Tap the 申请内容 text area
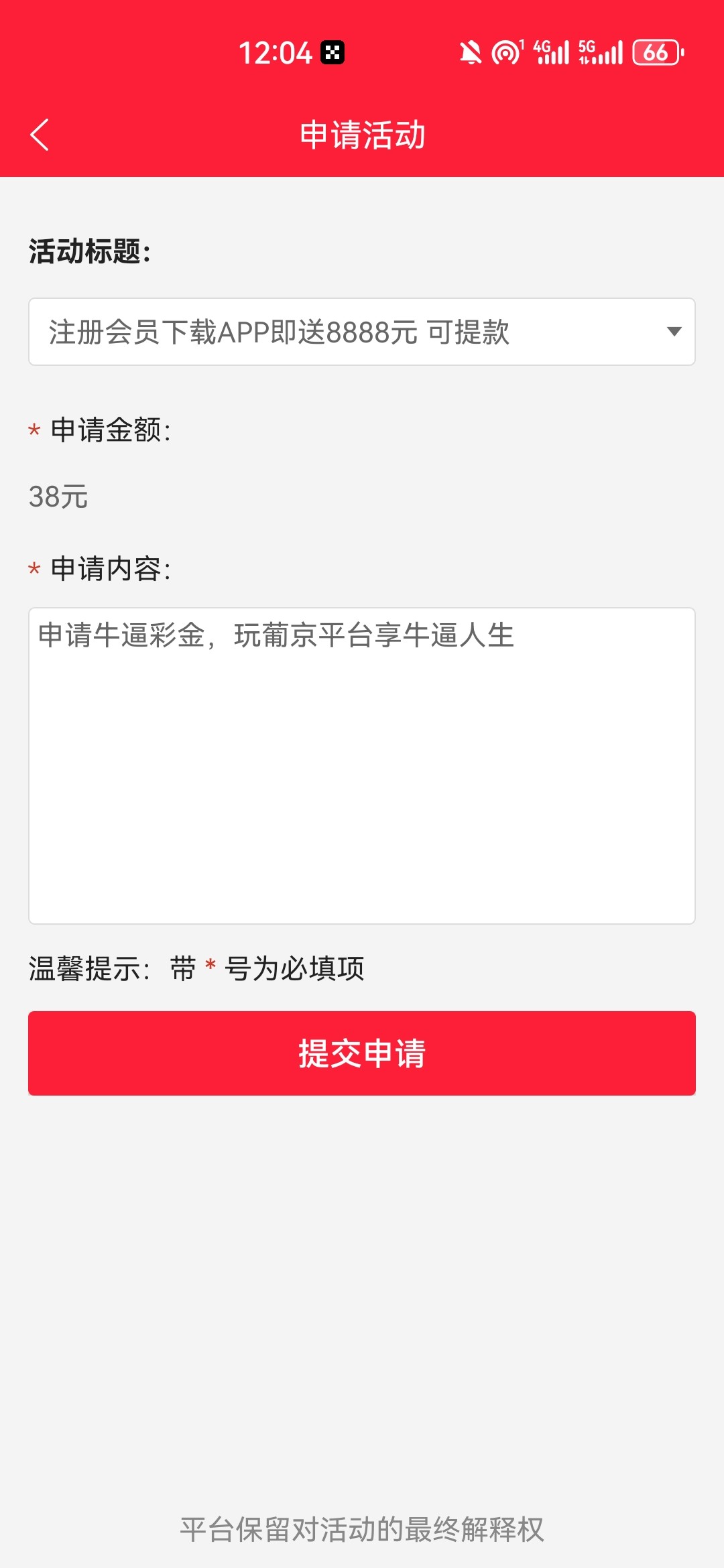This screenshot has width=724, height=1568. (x=362, y=766)
